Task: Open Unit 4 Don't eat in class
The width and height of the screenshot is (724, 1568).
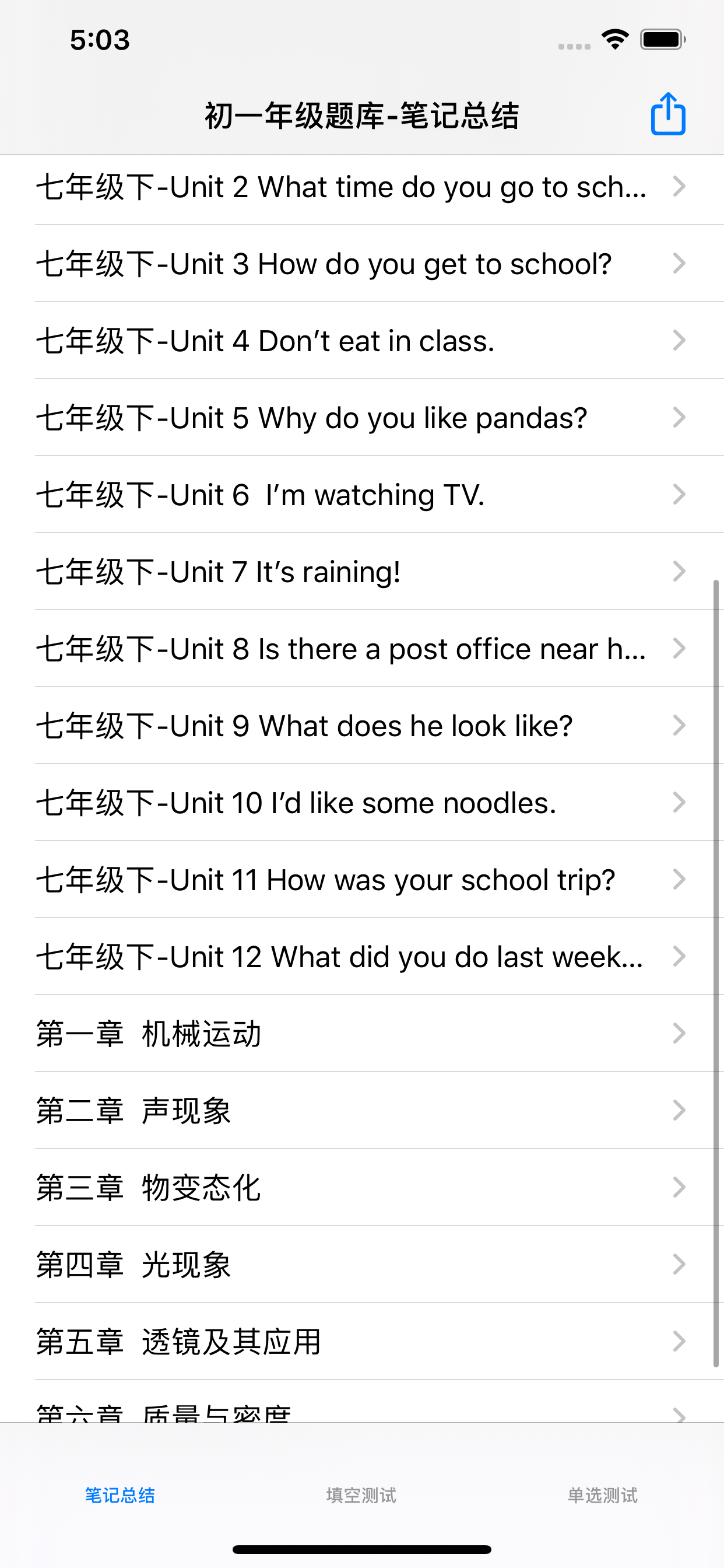Action: (361, 341)
